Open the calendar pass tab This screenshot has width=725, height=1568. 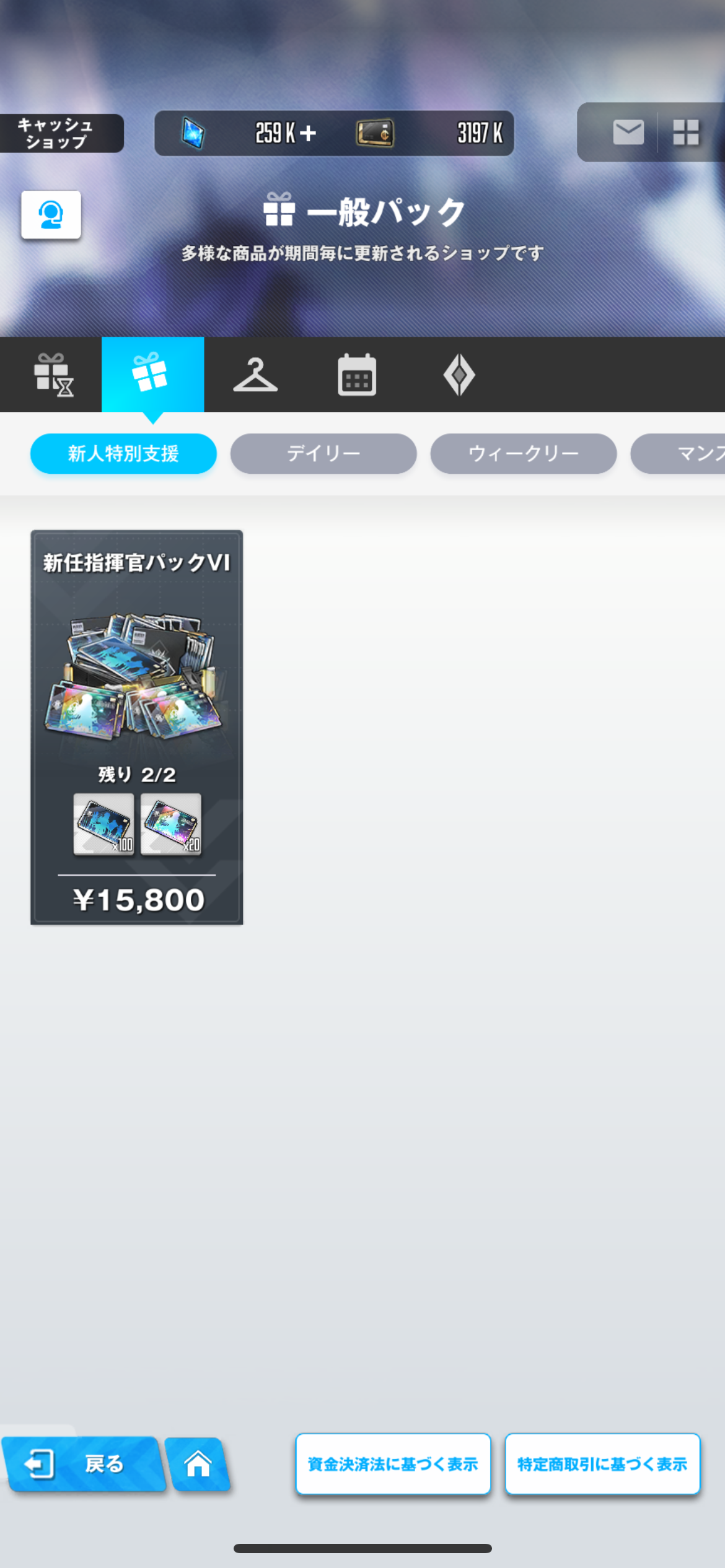coord(356,375)
